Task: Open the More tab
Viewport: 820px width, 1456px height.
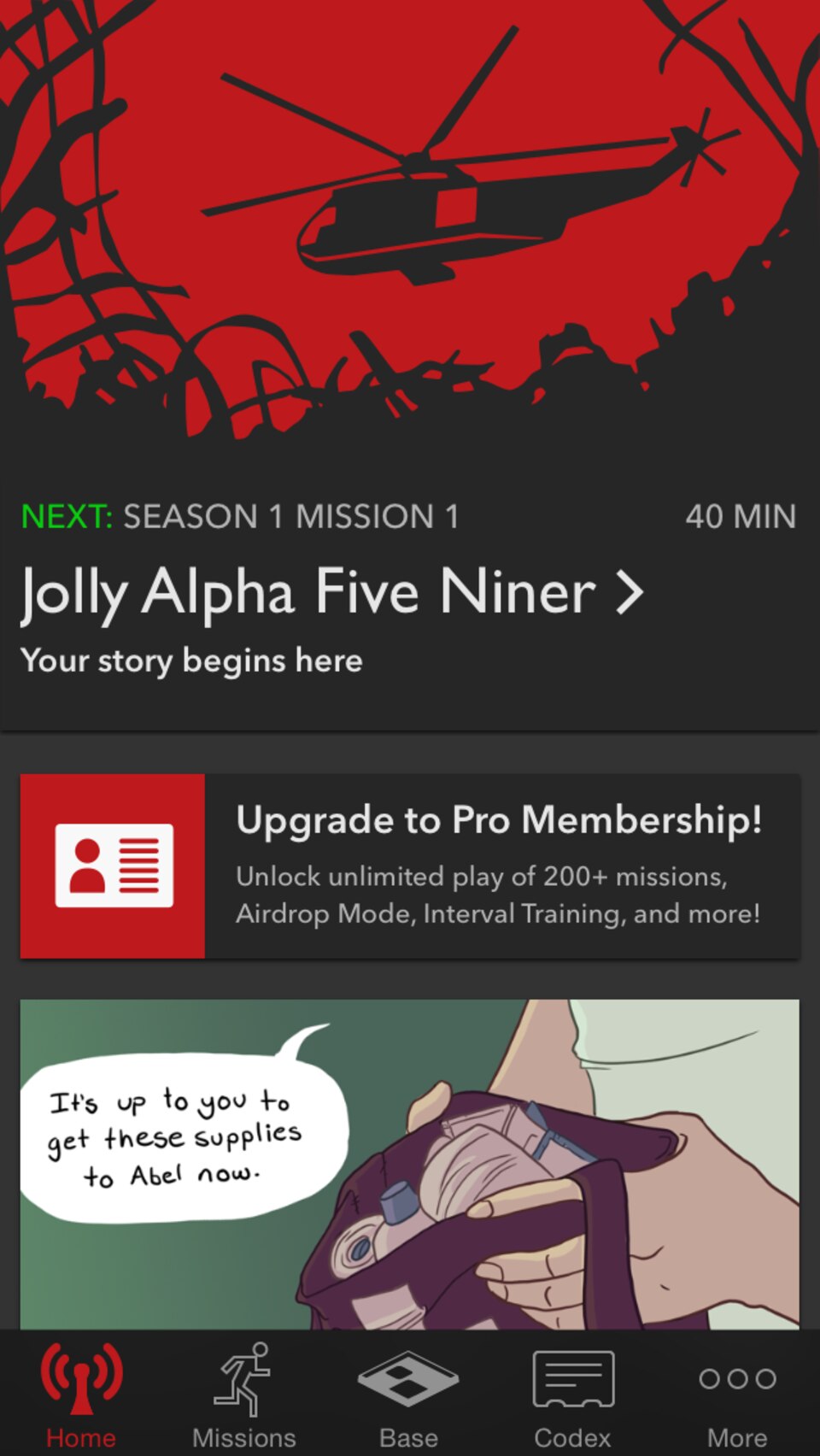Action: (x=737, y=1394)
